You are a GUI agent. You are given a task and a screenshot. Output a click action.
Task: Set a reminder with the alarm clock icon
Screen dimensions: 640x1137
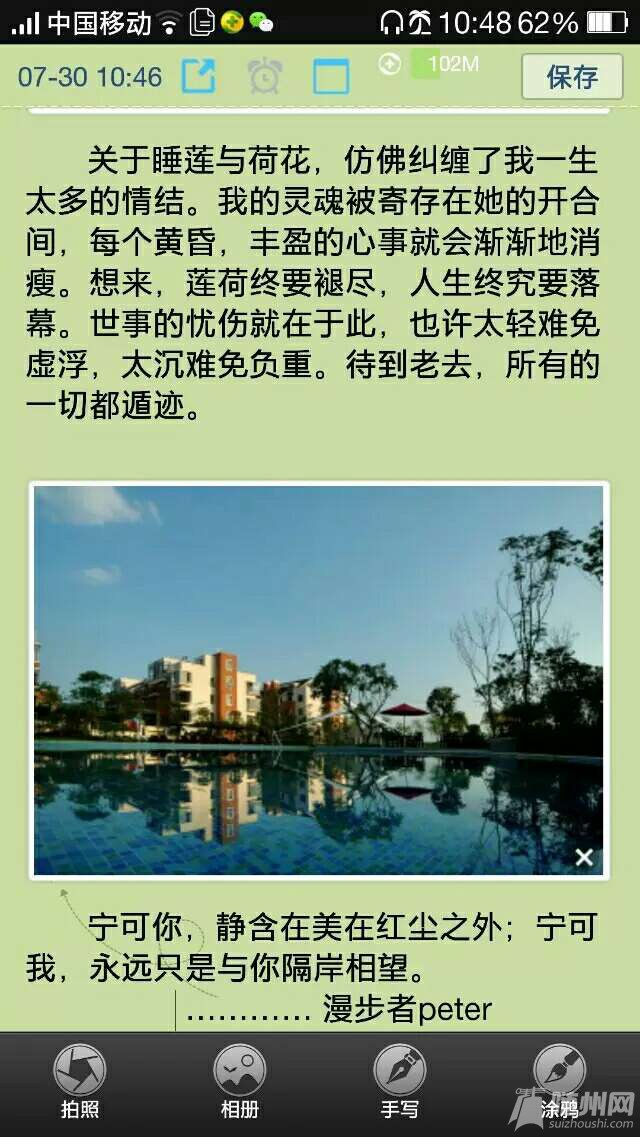[265, 76]
